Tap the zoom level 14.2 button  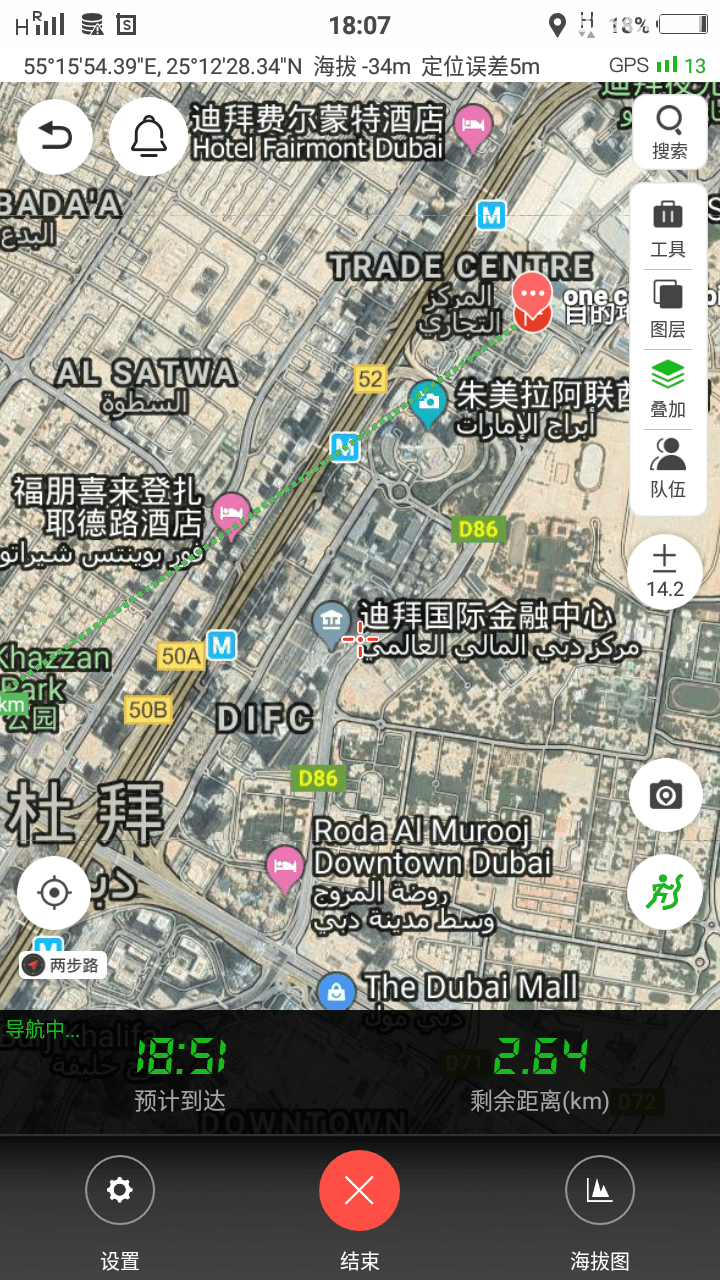[665, 572]
